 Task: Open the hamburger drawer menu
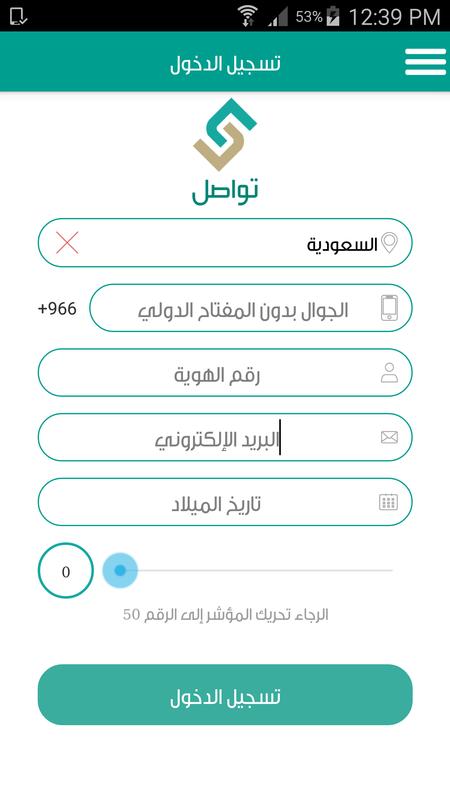[425, 62]
